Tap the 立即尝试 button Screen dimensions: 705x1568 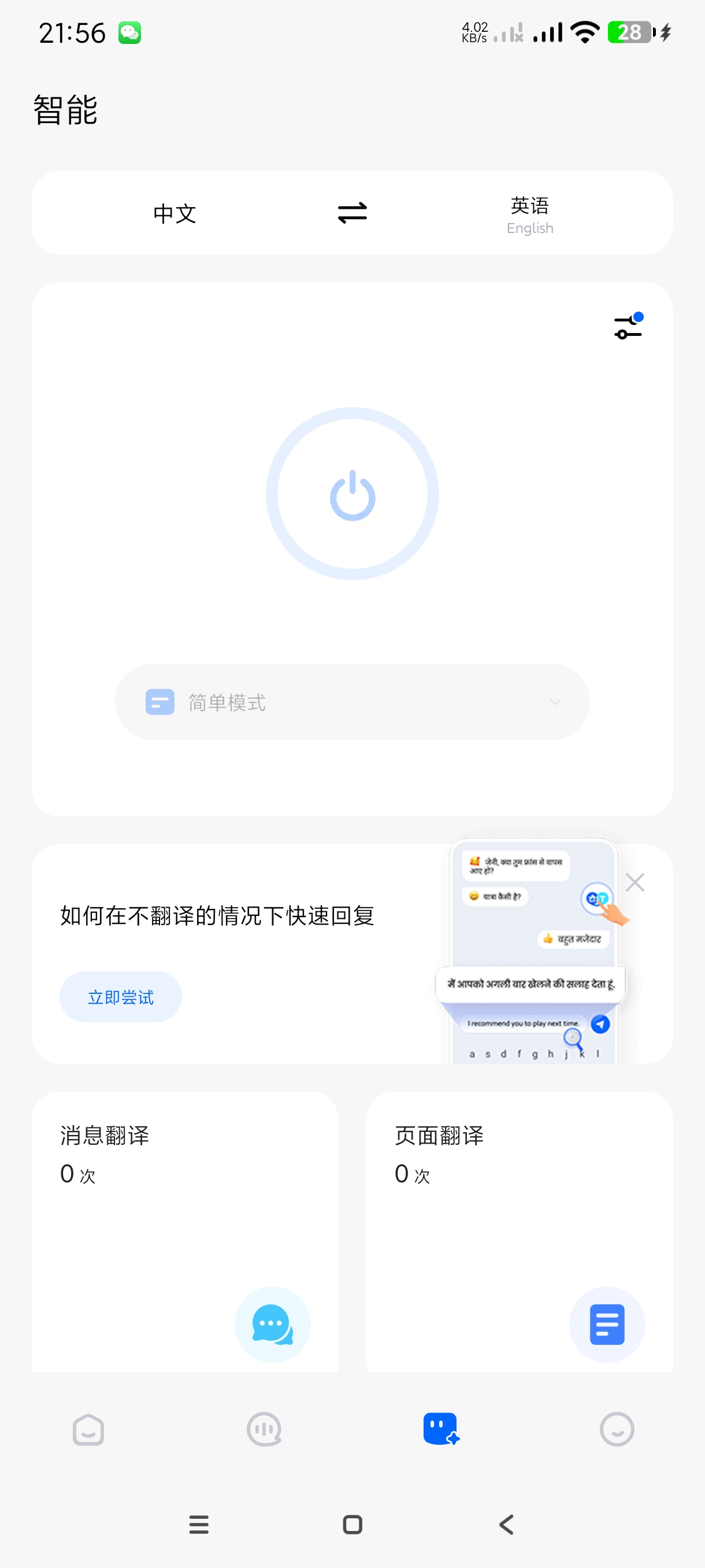coord(120,997)
